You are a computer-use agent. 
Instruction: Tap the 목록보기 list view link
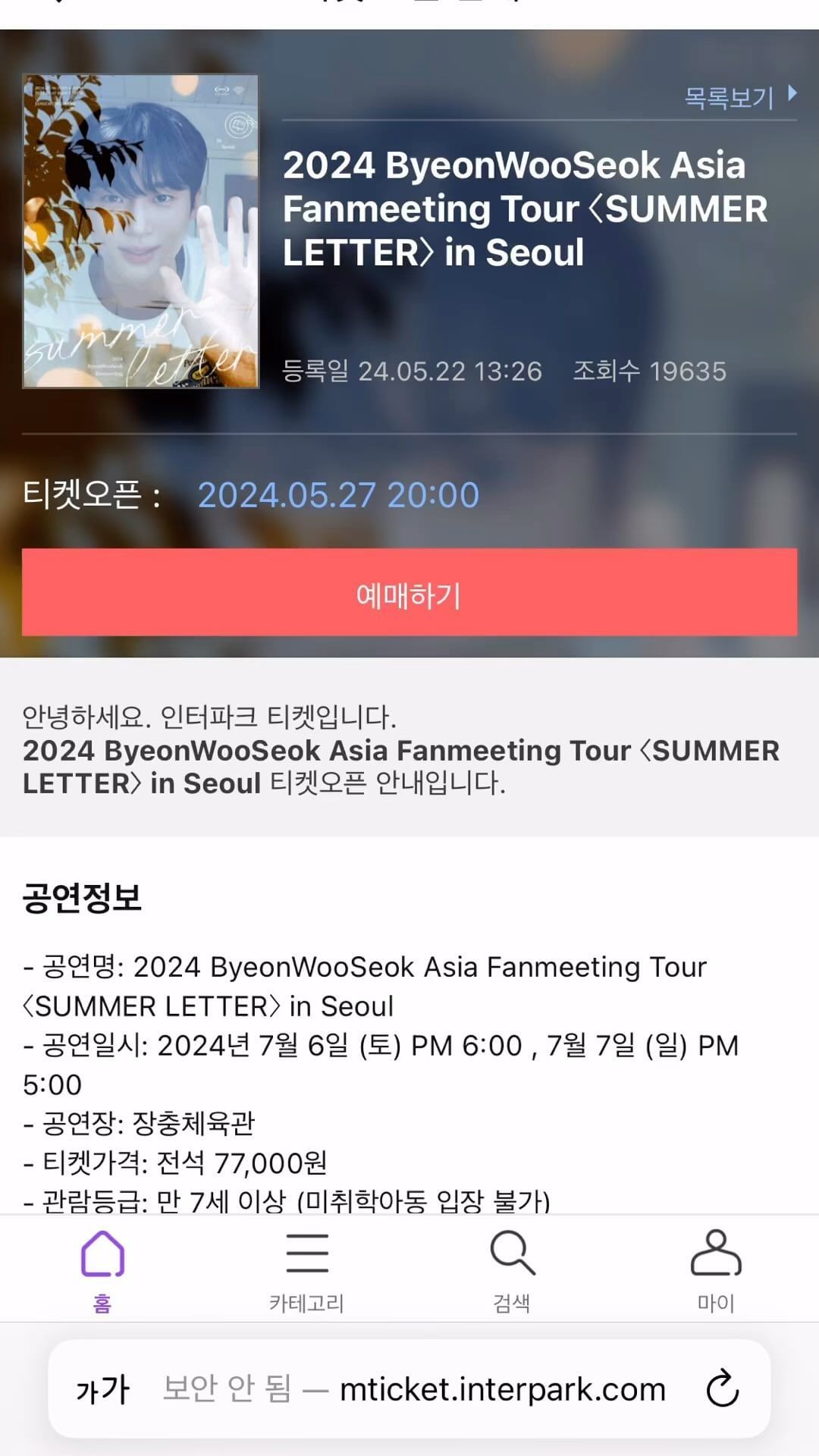click(741, 97)
